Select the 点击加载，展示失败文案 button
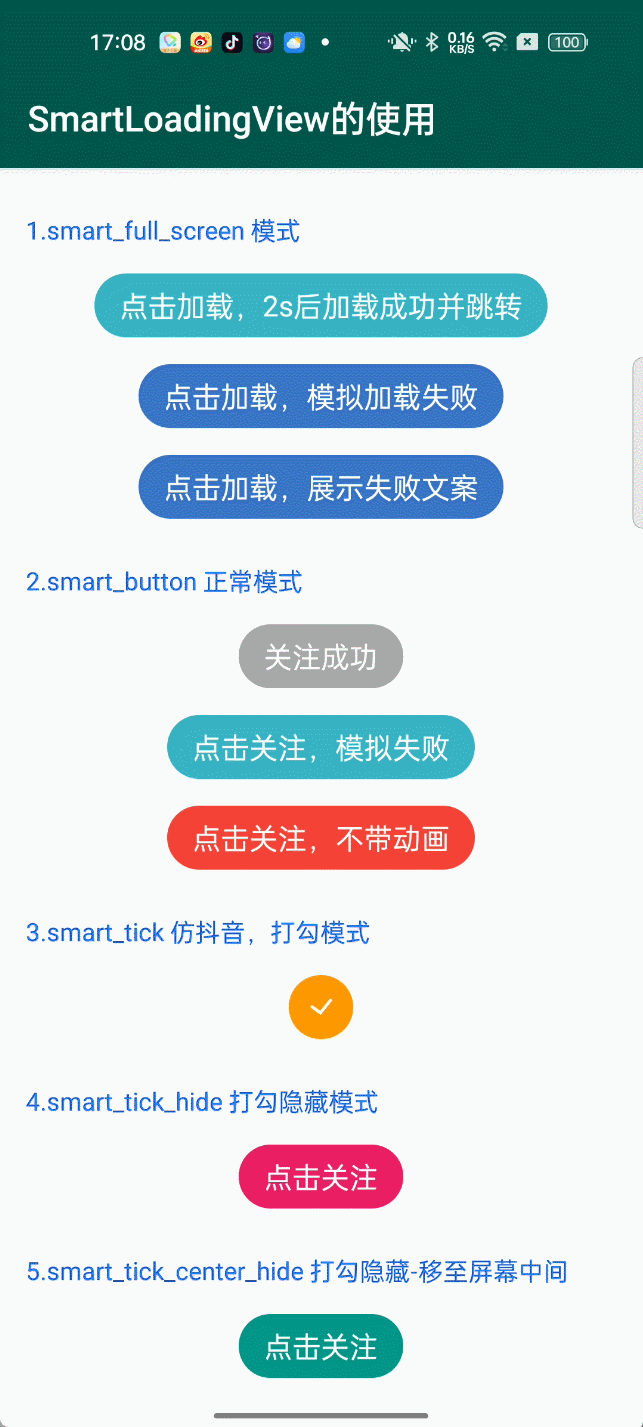 pyautogui.click(x=320, y=487)
